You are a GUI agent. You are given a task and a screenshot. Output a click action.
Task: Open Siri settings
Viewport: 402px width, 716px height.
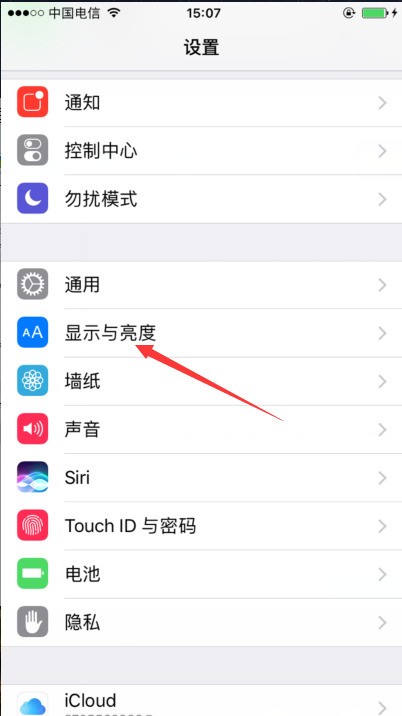point(201,478)
